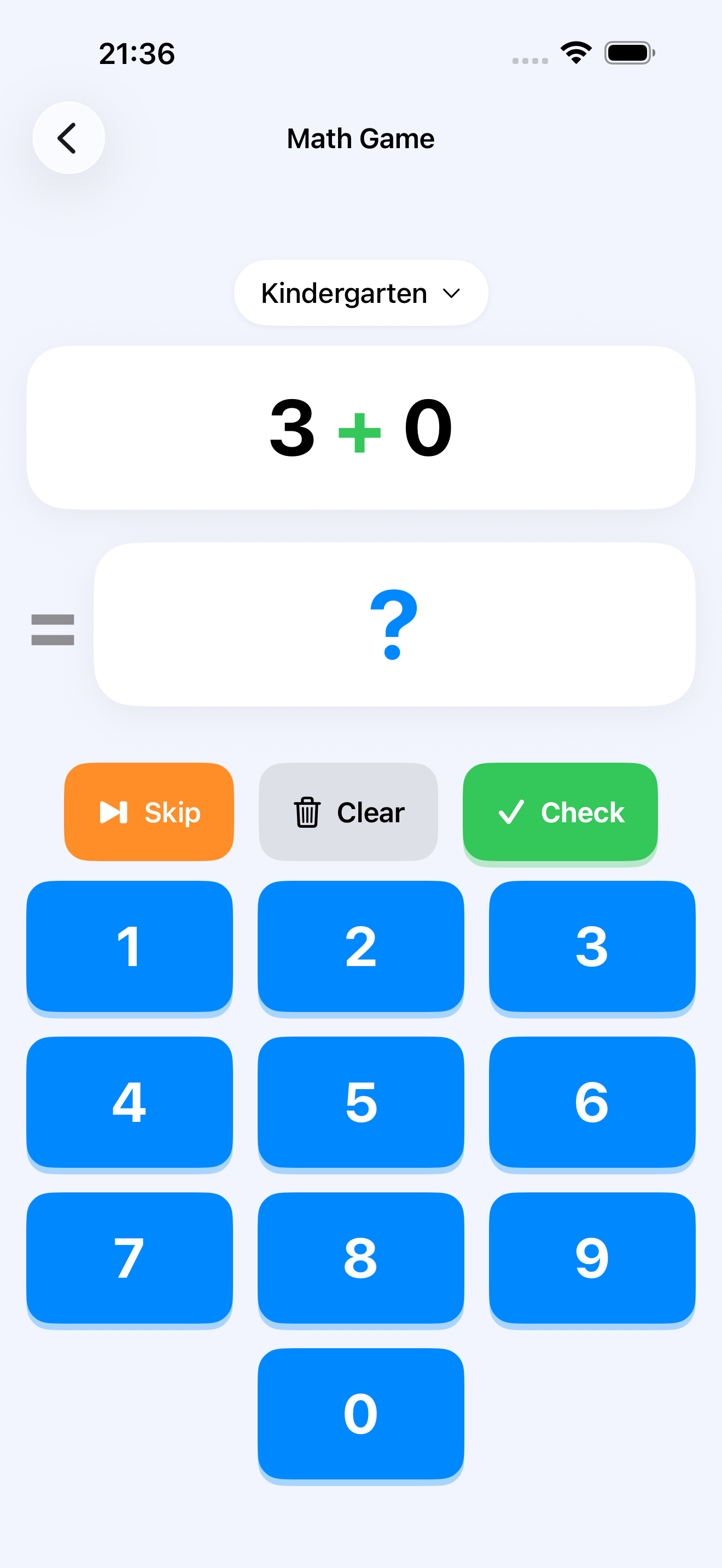This screenshot has height=1568, width=722.
Task: Click the trash icon inside Clear button
Action: point(307,812)
